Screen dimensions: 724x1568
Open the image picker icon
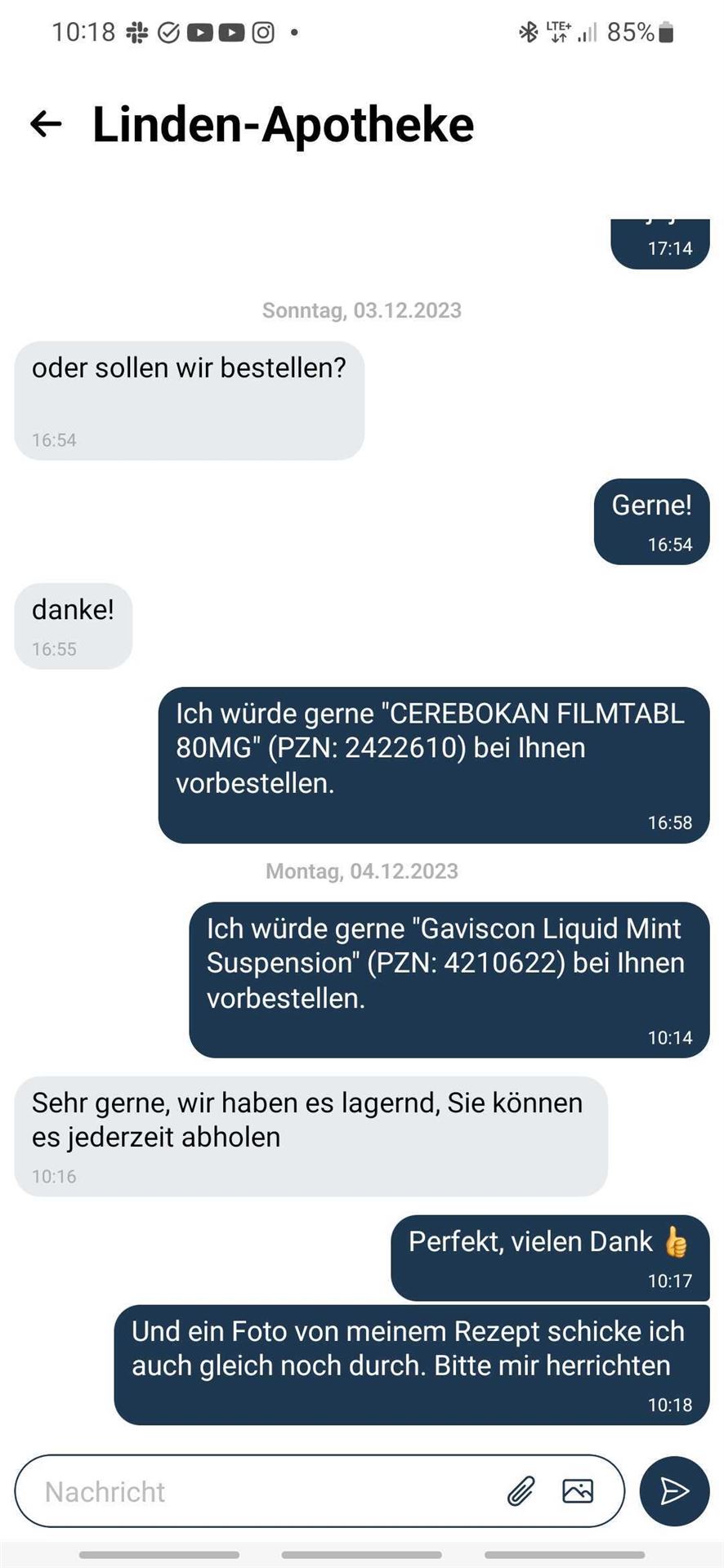pyautogui.click(x=578, y=1491)
